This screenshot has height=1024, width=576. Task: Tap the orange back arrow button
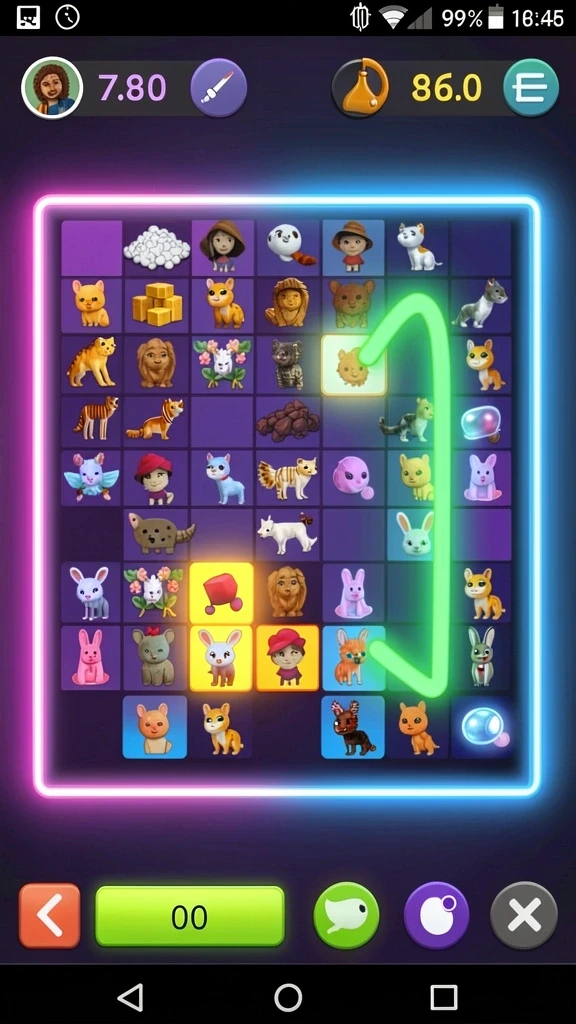50,915
